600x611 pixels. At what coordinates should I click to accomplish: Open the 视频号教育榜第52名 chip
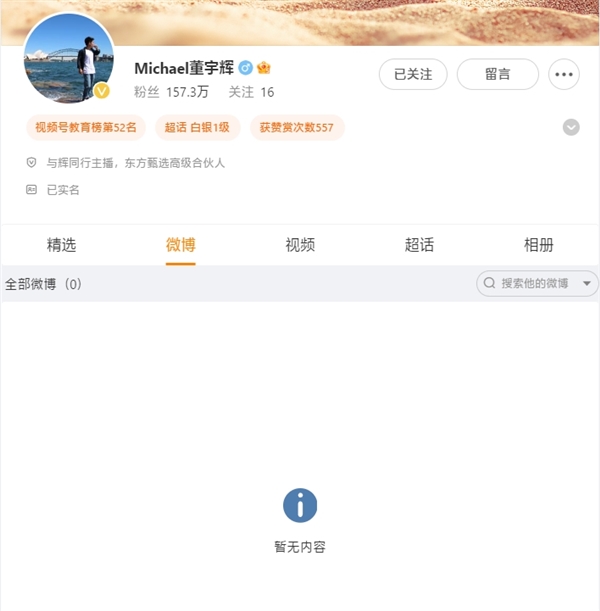pos(86,127)
